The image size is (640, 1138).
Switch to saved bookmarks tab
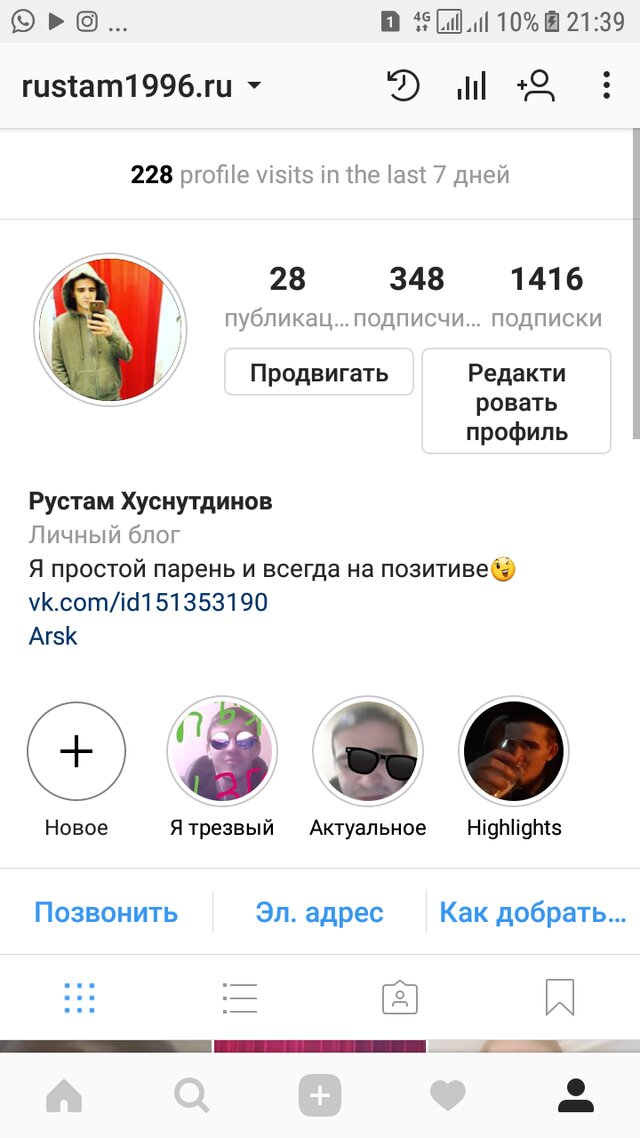pos(559,997)
